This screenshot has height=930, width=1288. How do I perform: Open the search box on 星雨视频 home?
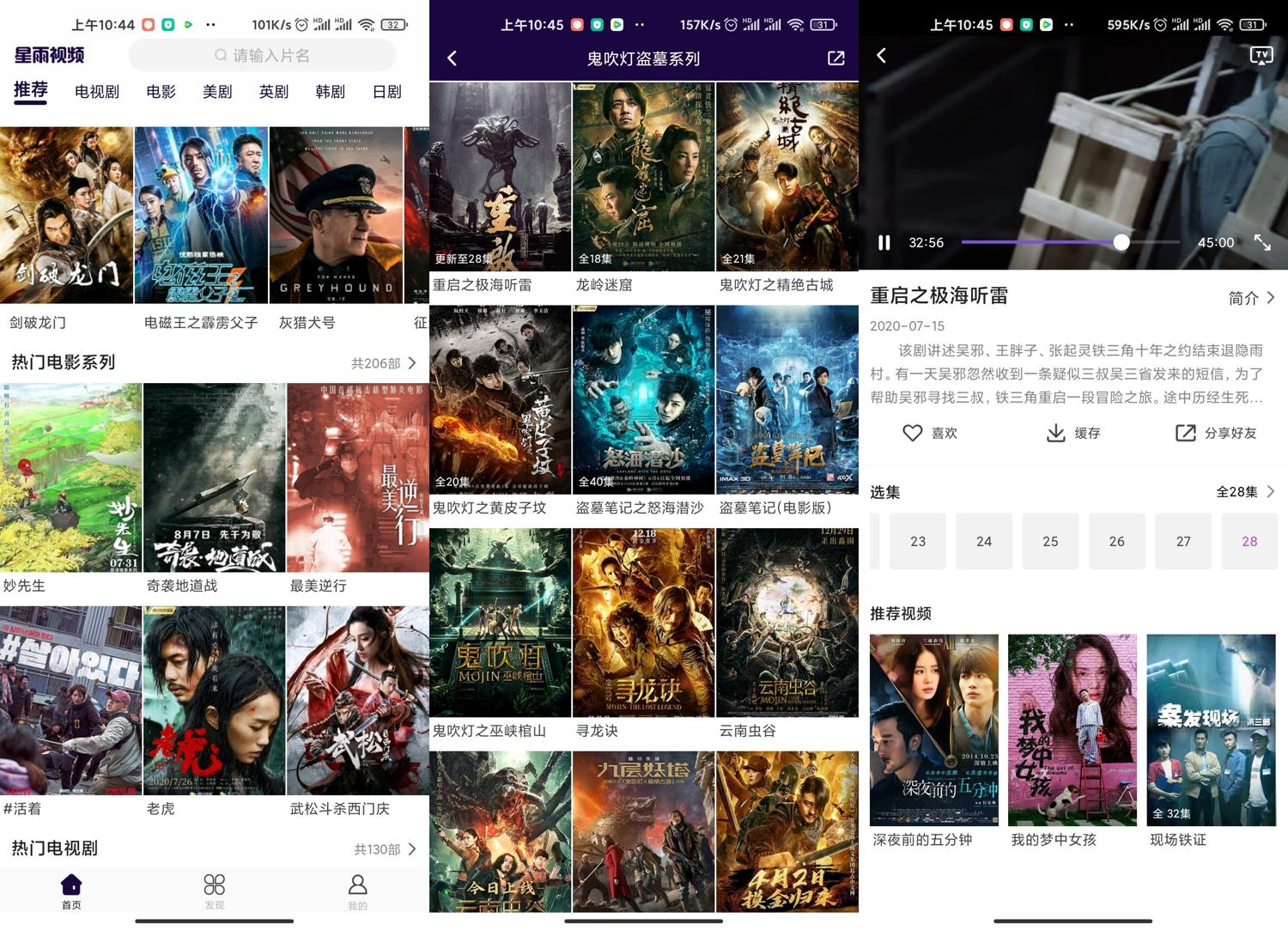coord(262,56)
